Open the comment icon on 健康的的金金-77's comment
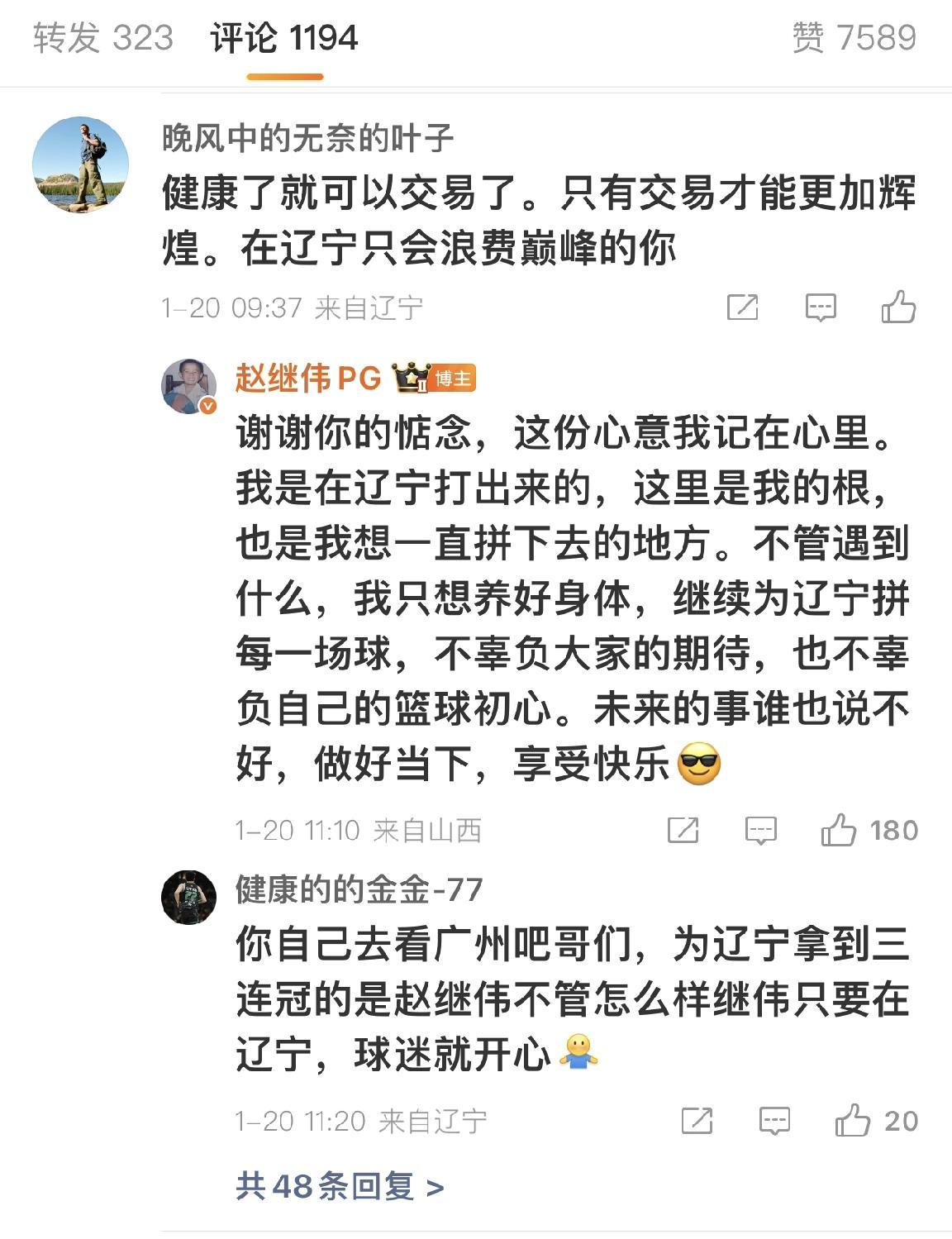The height and width of the screenshot is (1239, 952). click(773, 1121)
